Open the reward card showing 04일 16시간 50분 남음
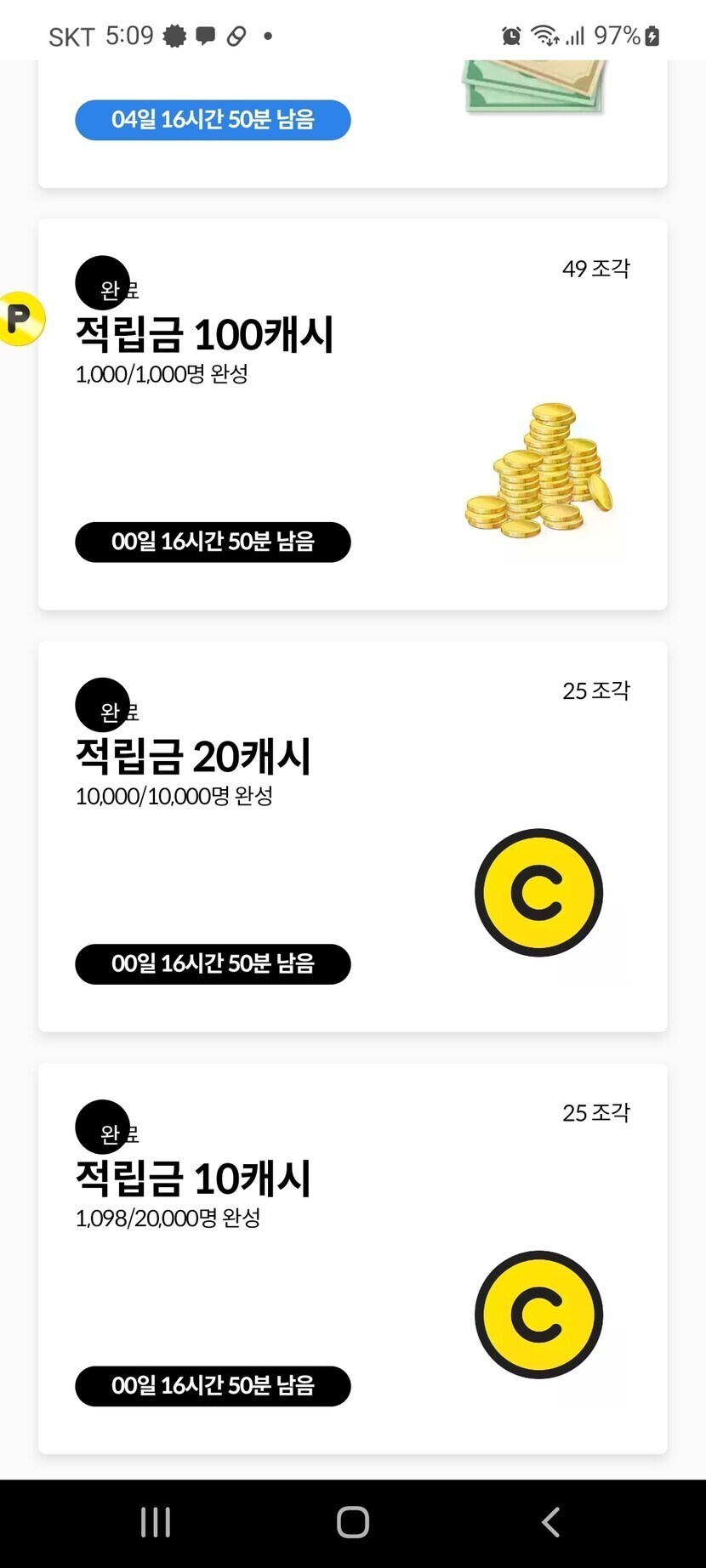 (352, 123)
